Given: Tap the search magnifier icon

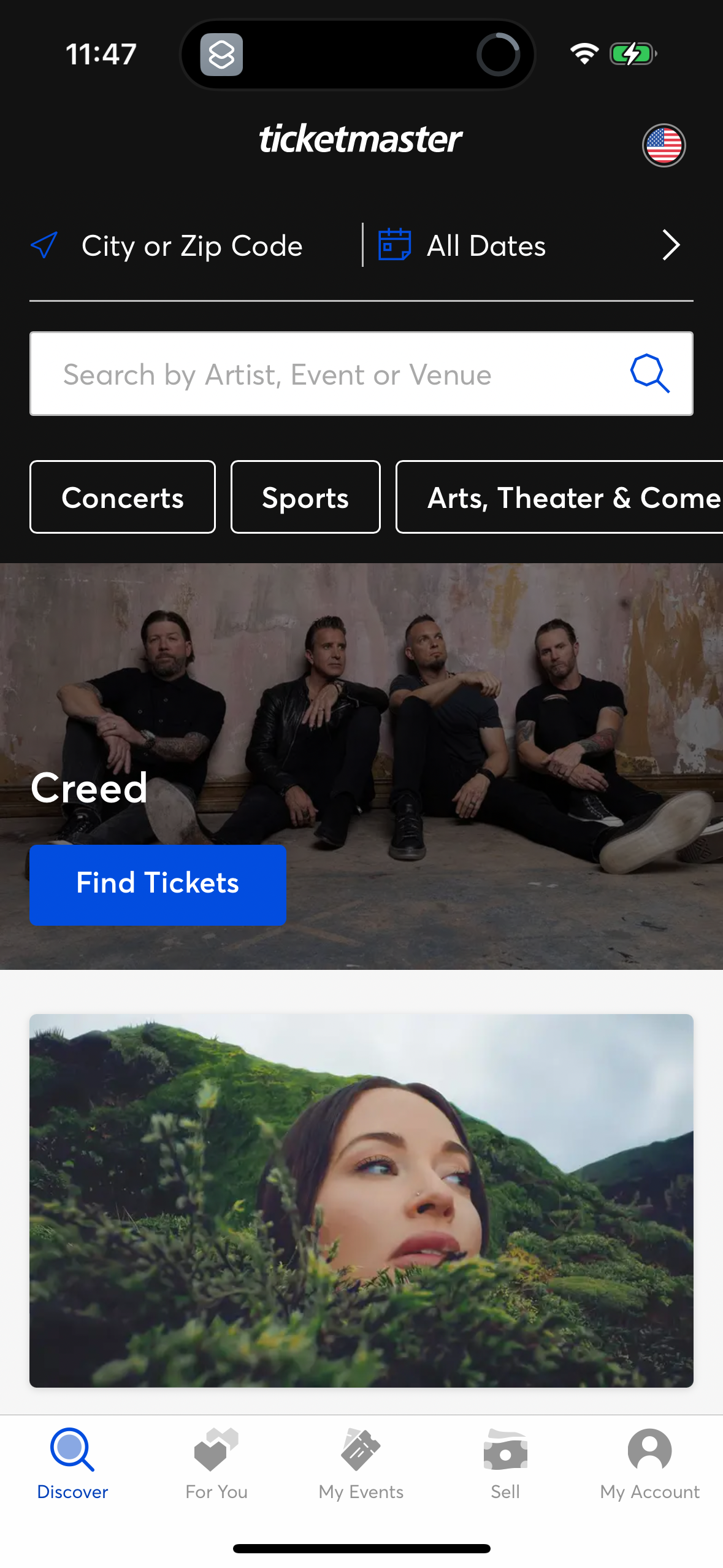Looking at the screenshot, I should (x=648, y=374).
